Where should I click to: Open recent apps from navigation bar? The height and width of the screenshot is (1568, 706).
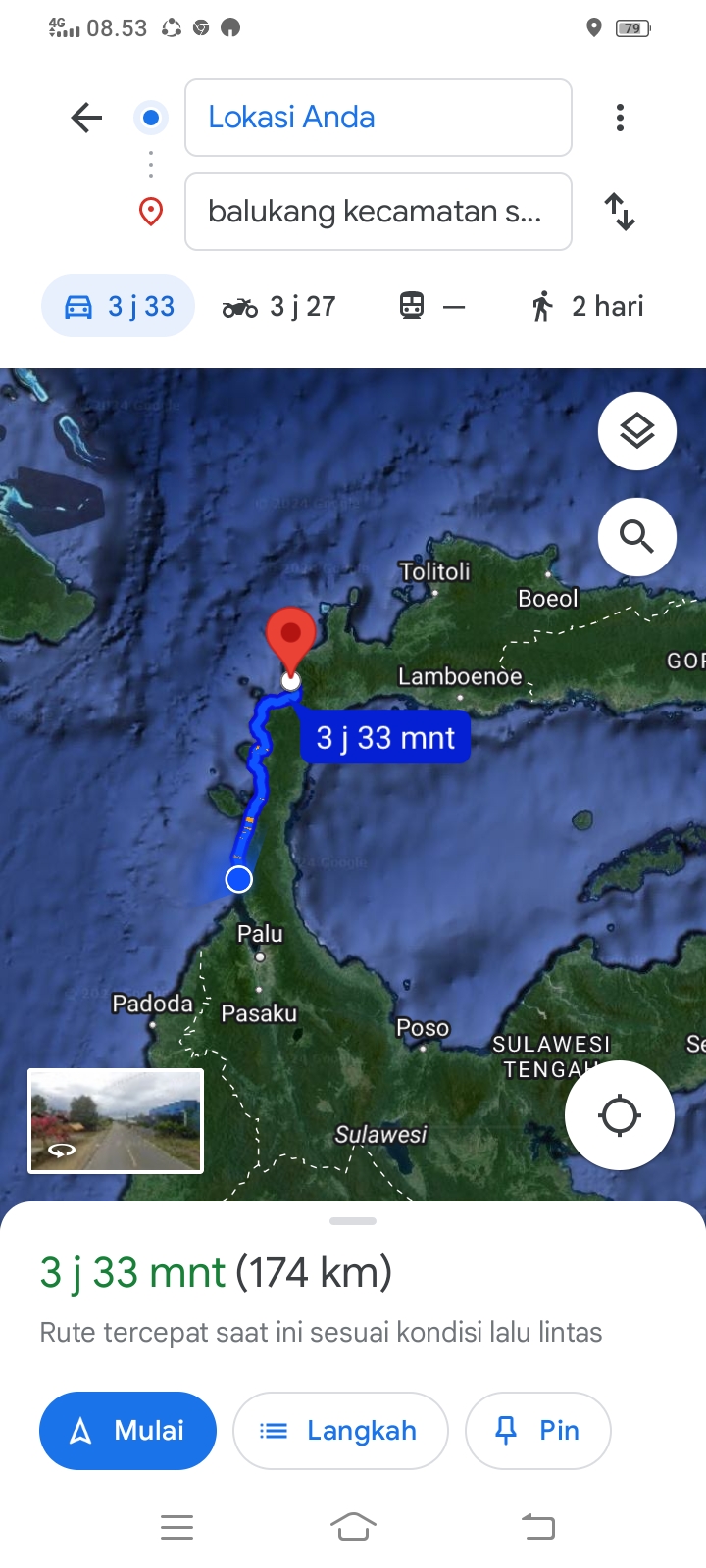pyautogui.click(x=176, y=1526)
